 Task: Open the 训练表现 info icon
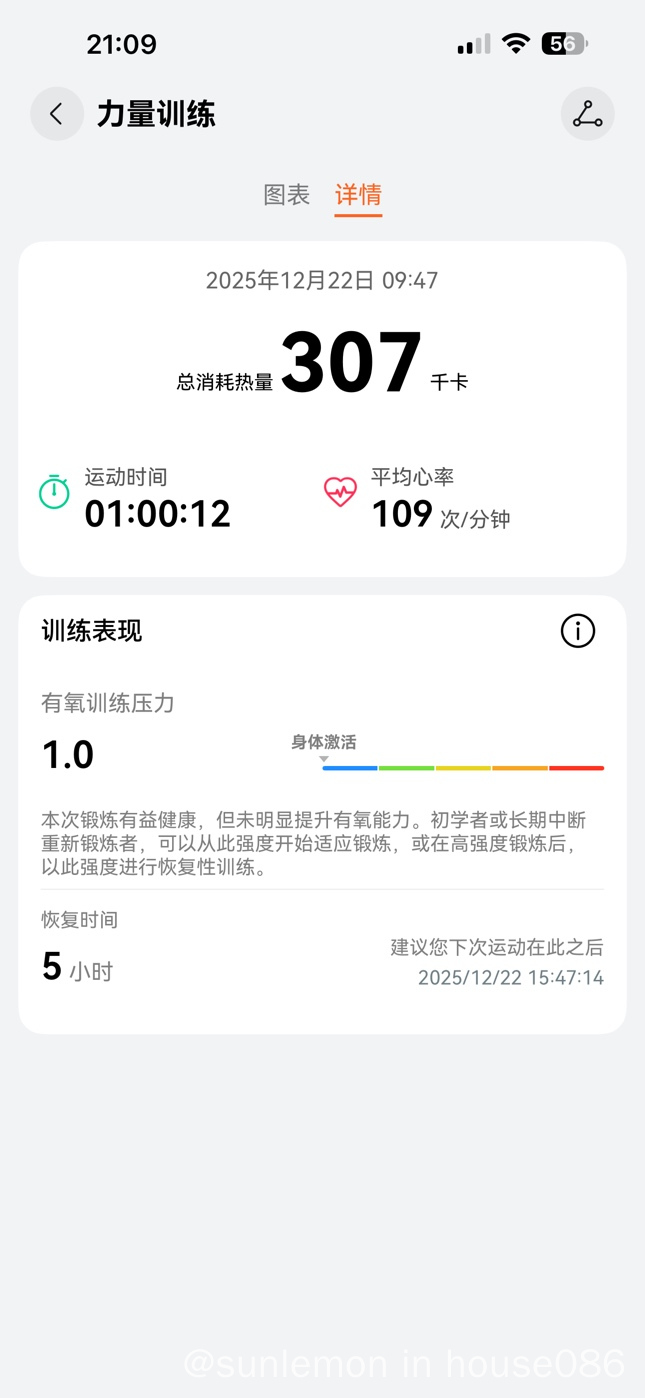[x=578, y=631]
